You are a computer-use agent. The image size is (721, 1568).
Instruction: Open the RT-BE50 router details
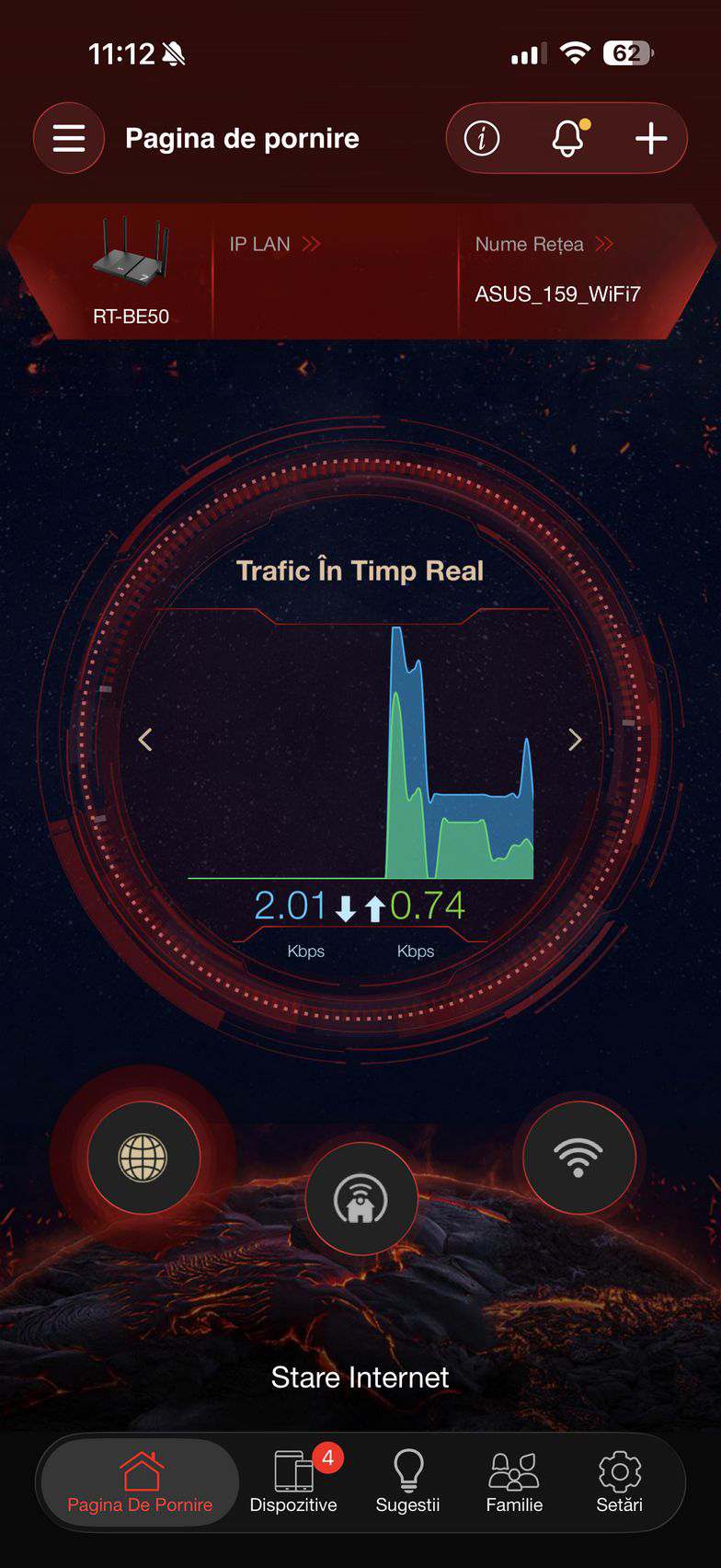[x=131, y=272]
